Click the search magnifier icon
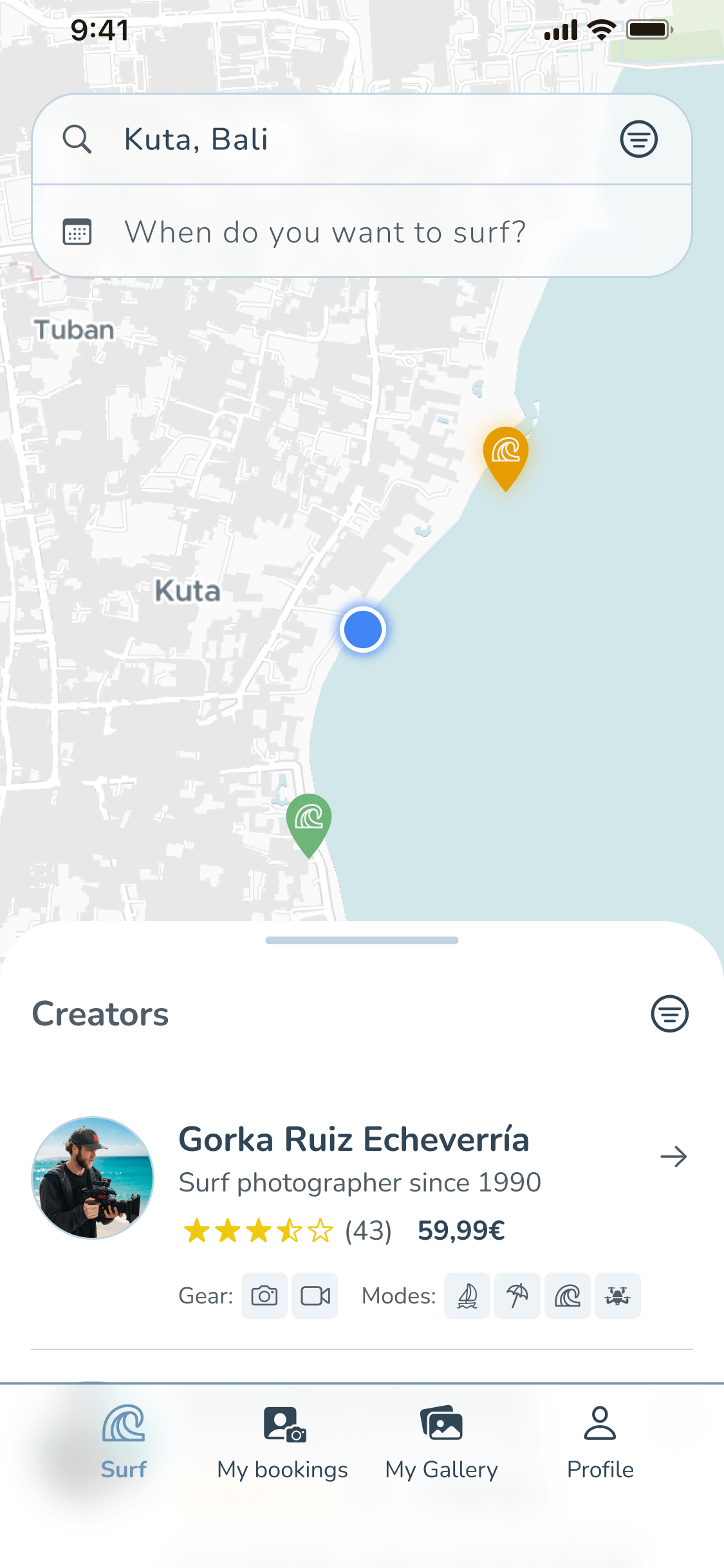 click(x=78, y=138)
